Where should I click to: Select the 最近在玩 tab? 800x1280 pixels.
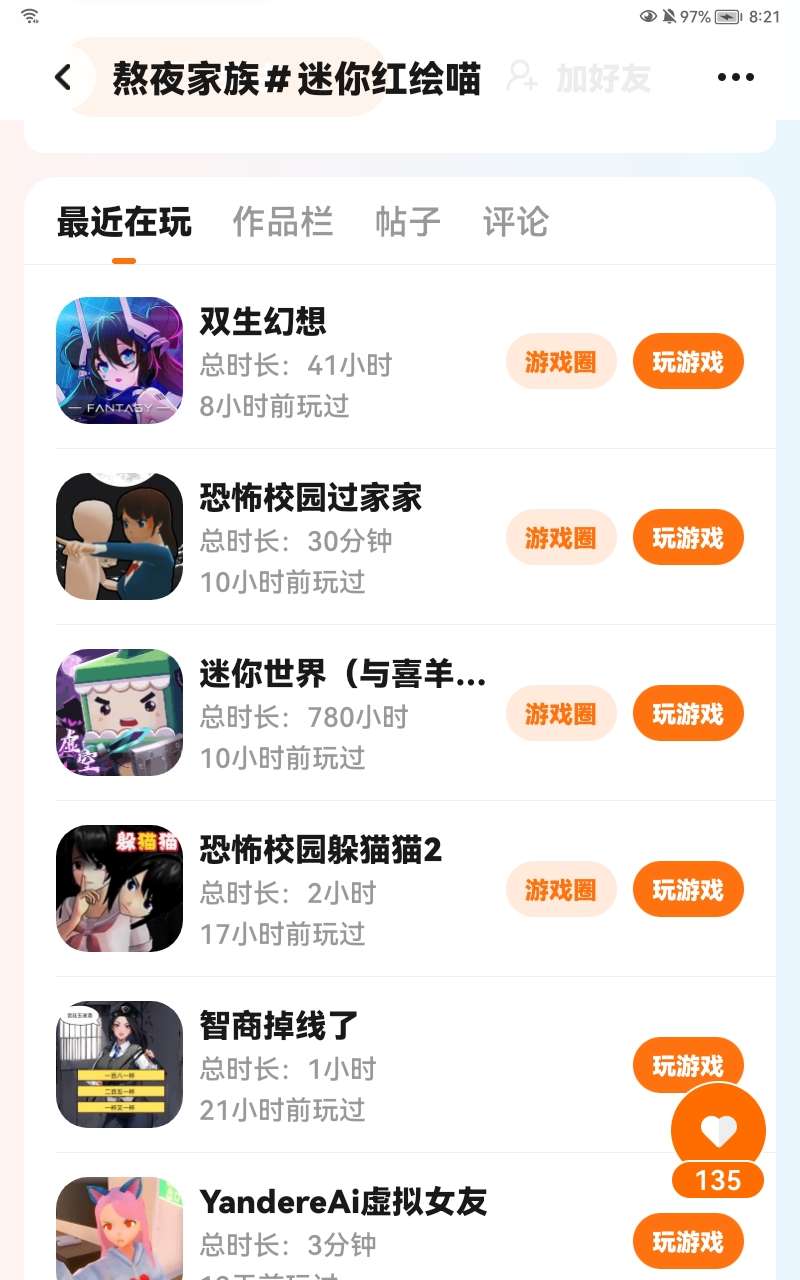124,222
